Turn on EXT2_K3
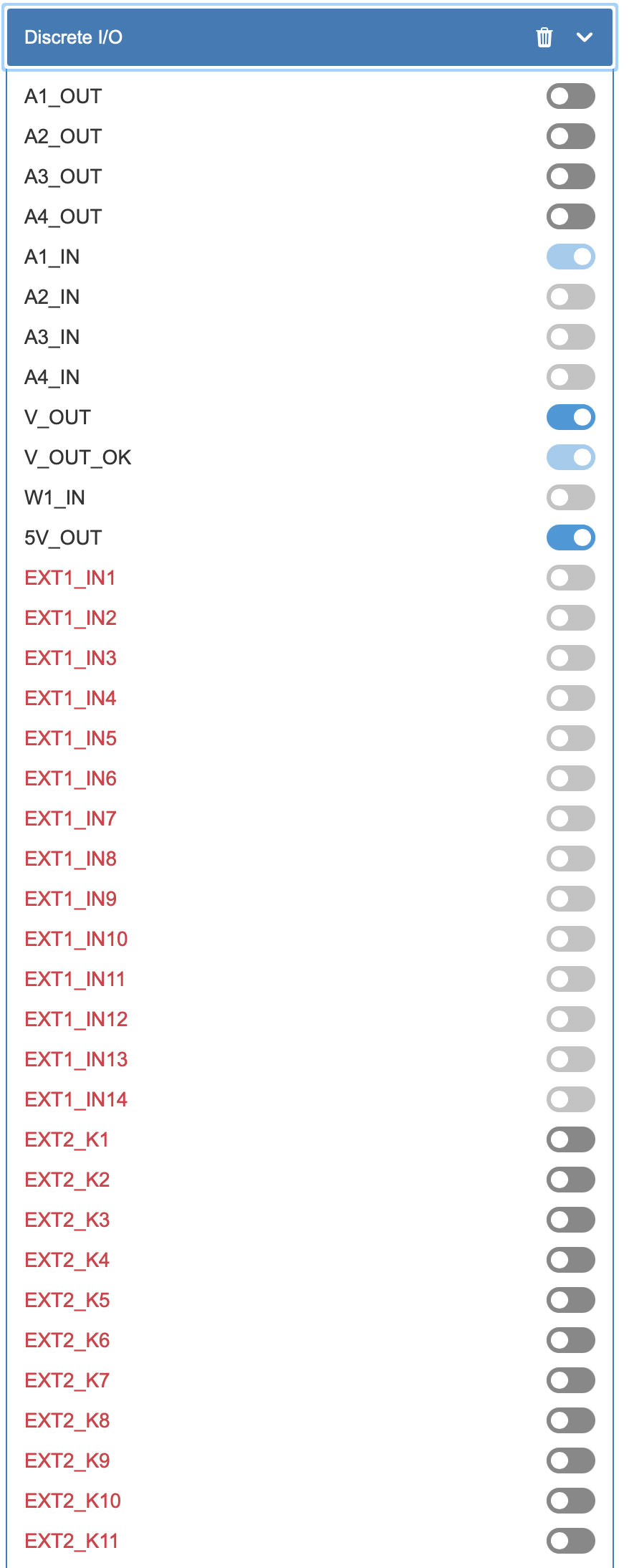629x1568 pixels. click(x=570, y=1220)
